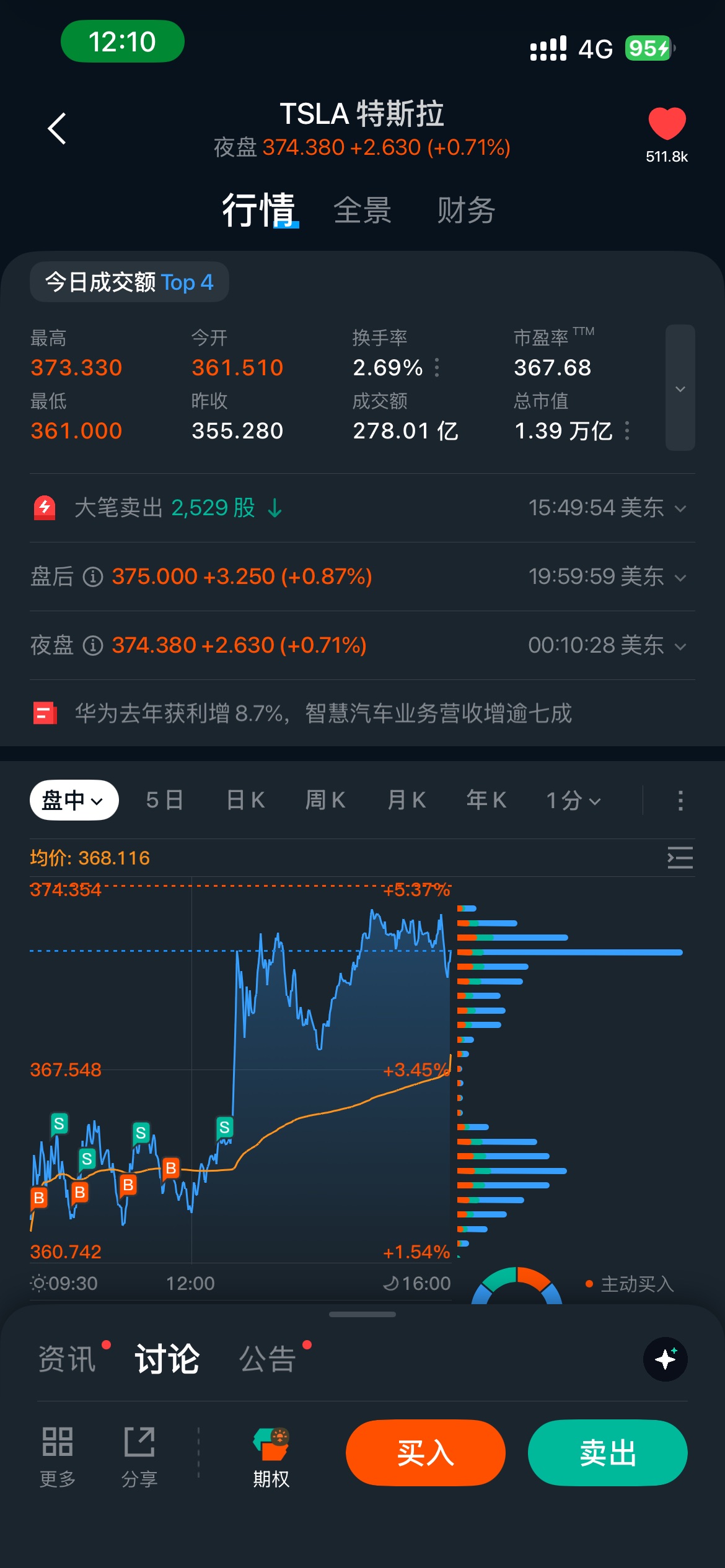Open the 盘中 chart session dropdown
The image size is (725, 1568).
coord(74,800)
